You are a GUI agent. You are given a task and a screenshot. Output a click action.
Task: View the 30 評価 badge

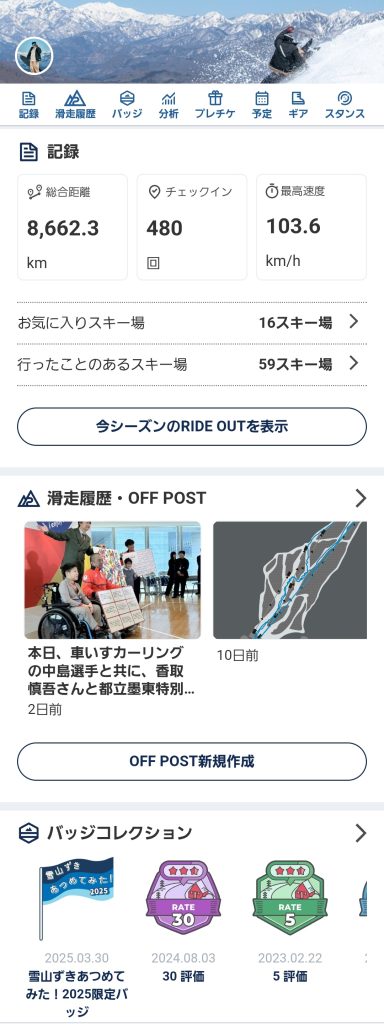183,922
